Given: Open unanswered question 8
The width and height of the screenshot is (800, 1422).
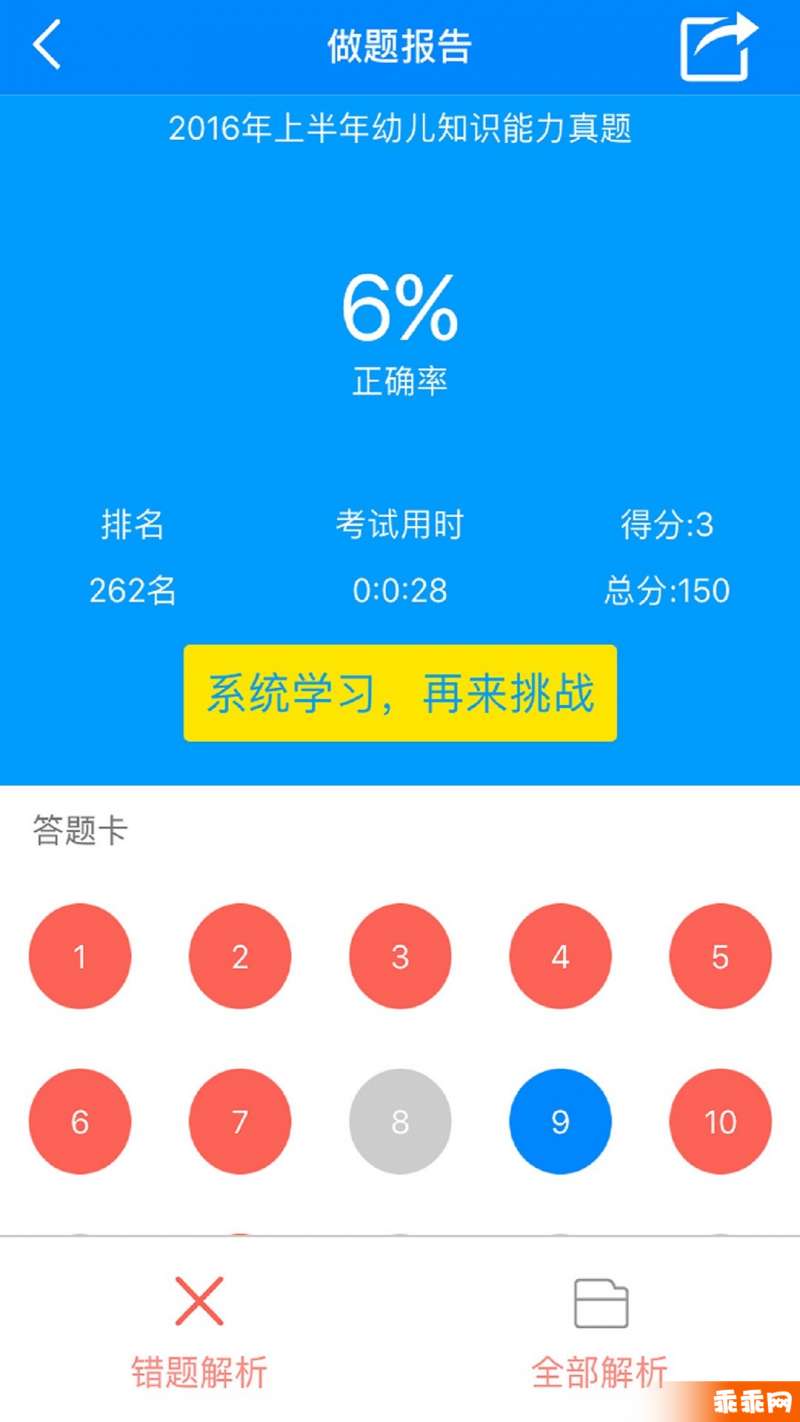Looking at the screenshot, I should [400, 1121].
